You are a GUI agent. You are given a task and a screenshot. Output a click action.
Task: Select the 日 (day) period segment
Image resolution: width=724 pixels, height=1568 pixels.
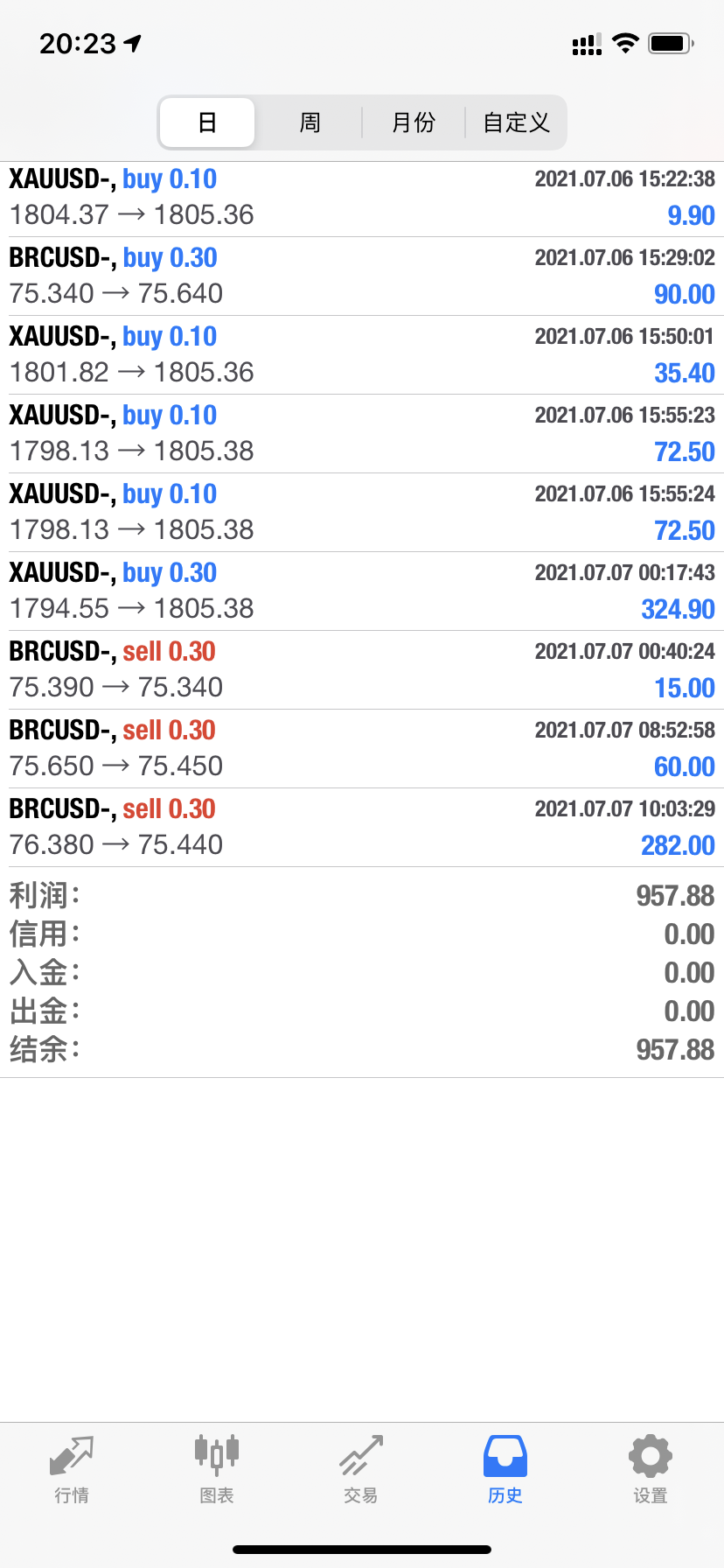pos(207,122)
